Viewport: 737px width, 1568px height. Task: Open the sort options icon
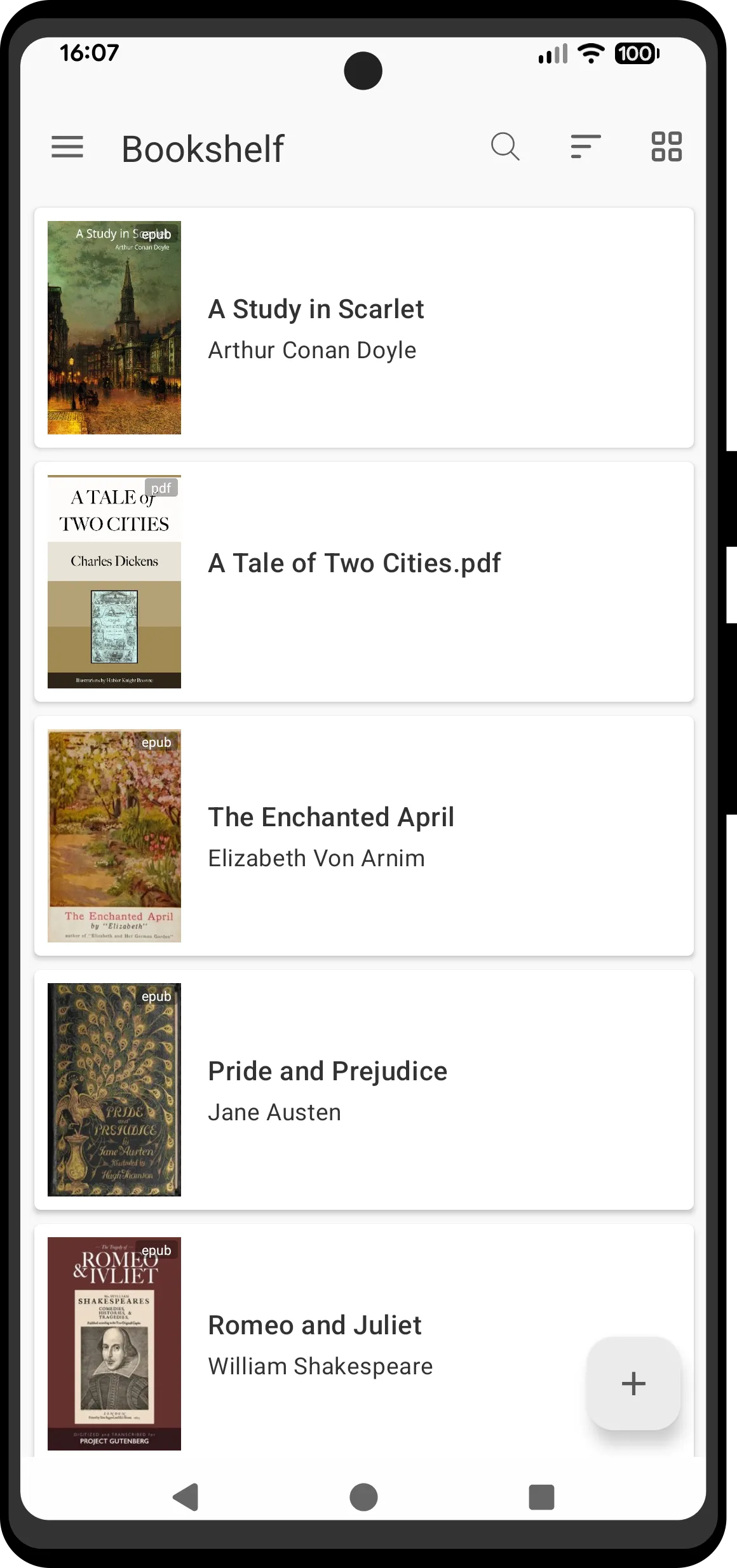tap(585, 147)
